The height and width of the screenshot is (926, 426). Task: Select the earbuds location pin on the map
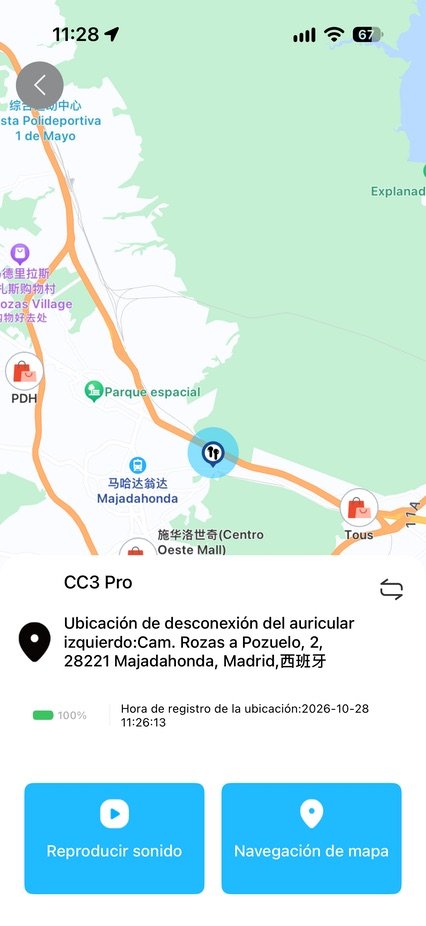[x=213, y=454]
